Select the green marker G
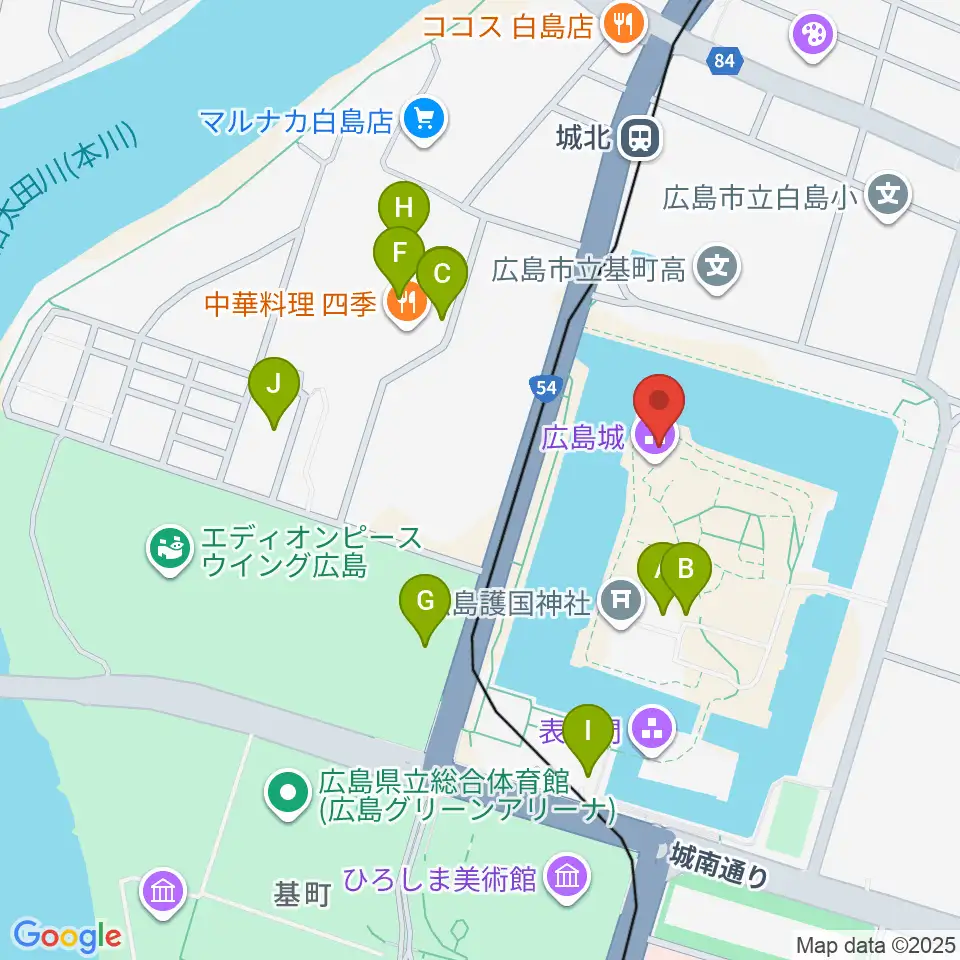Viewport: 960px width, 960px height. point(425,609)
